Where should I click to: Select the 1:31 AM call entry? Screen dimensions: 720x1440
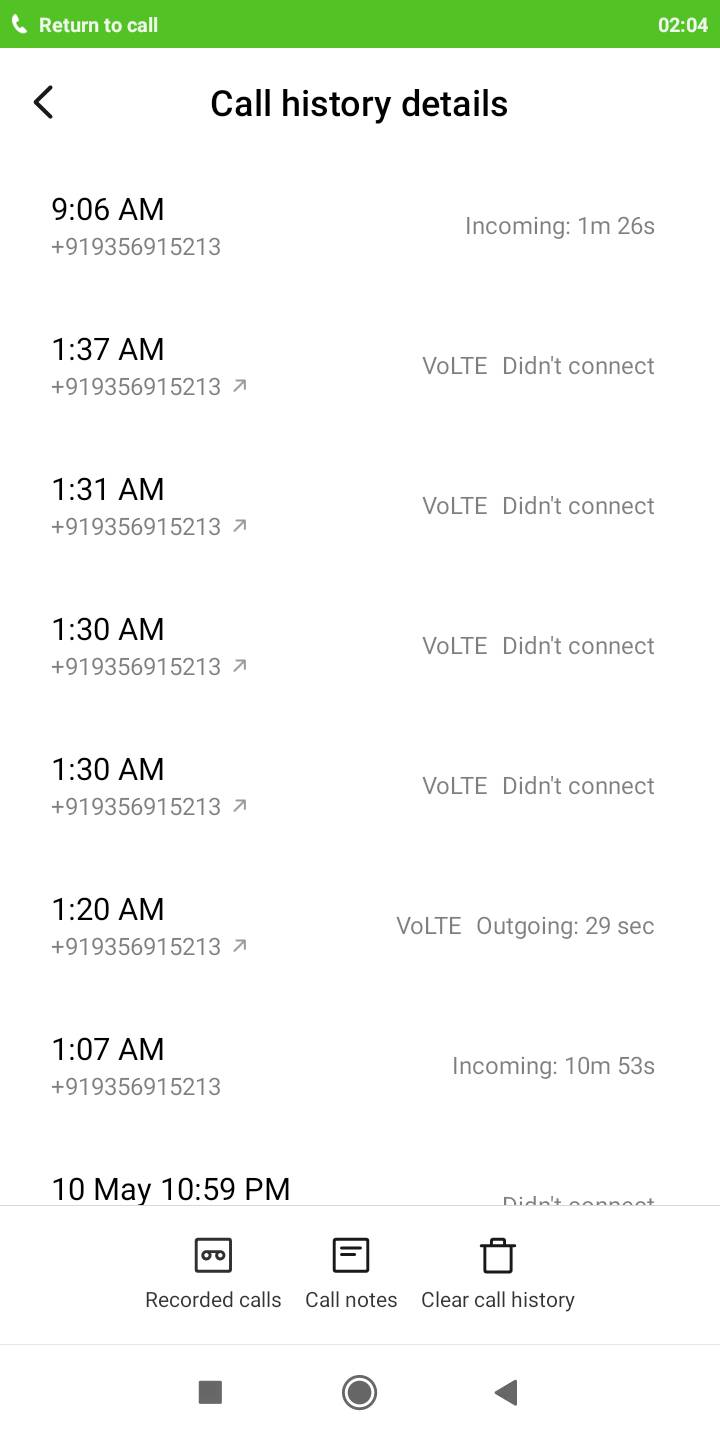[360, 507]
